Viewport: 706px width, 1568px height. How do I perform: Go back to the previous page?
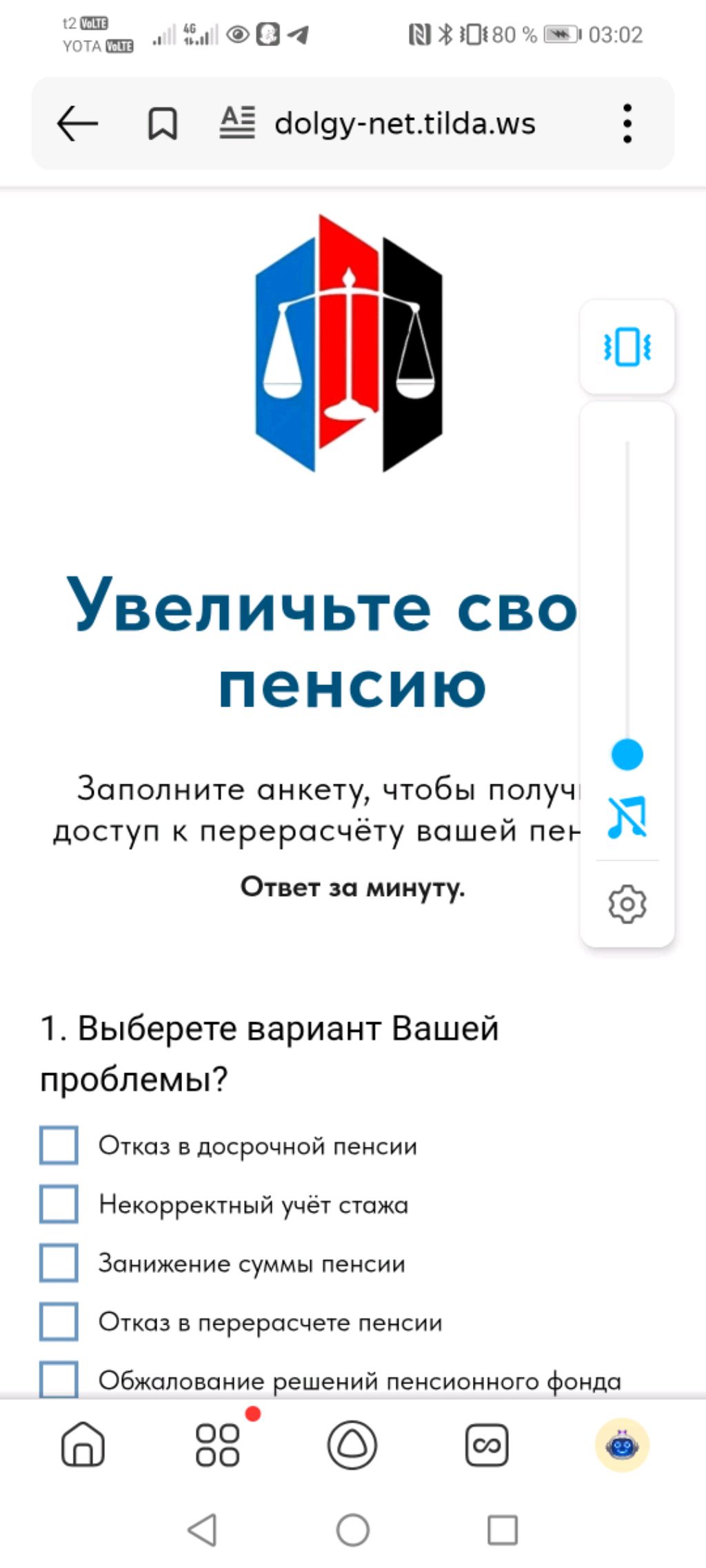click(x=77, y=124)
